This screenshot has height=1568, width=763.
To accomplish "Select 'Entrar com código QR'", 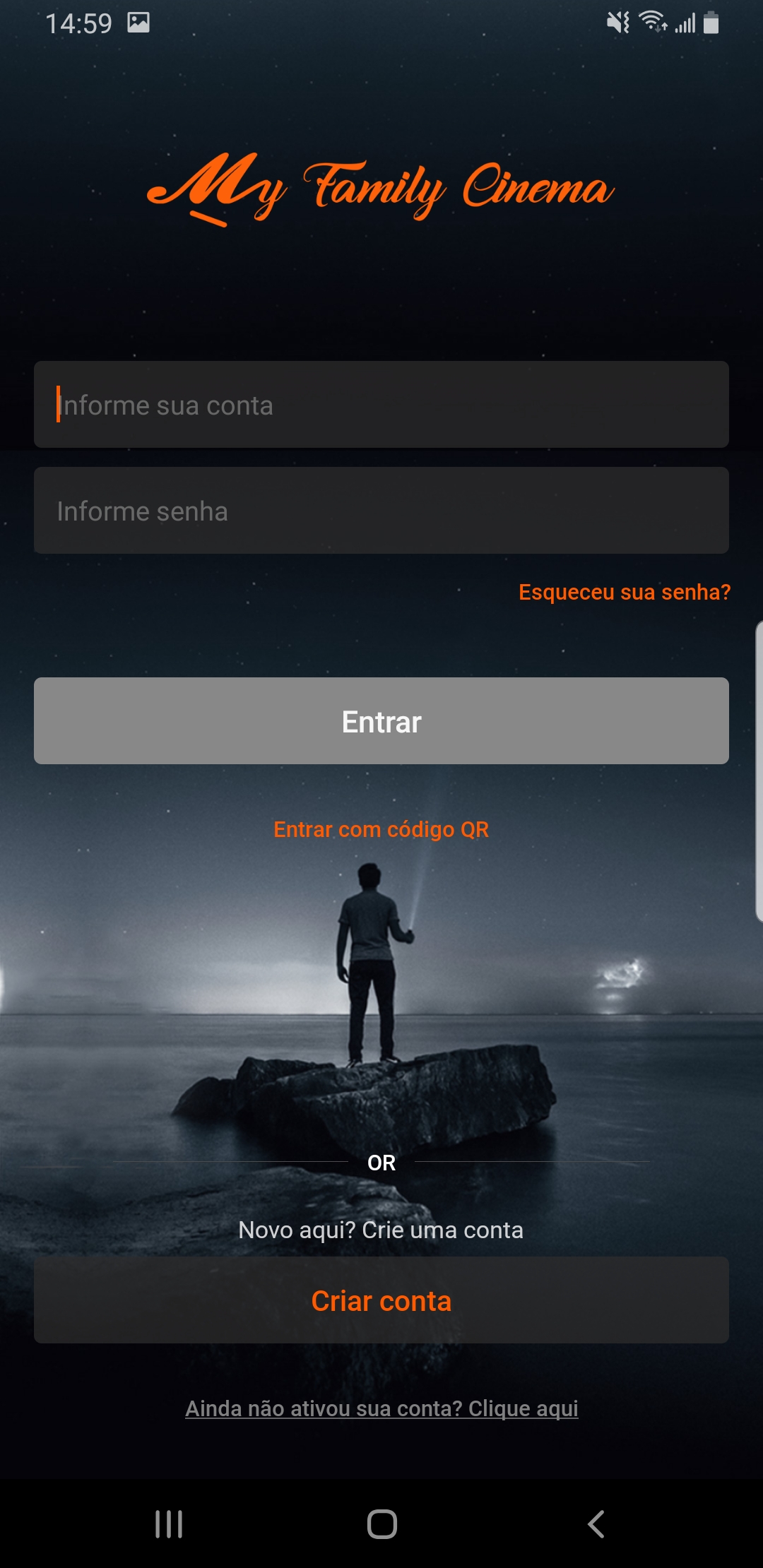I will (x=381, y=829).
